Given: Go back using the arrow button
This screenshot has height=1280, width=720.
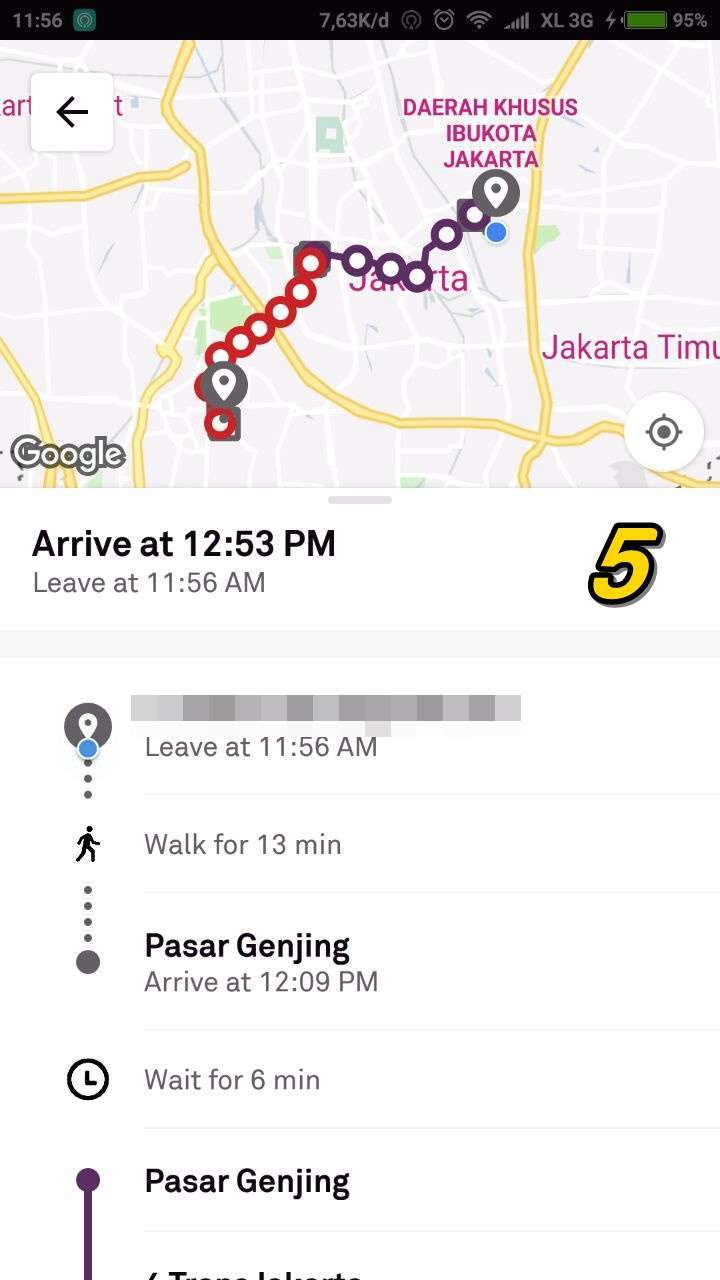Looking at the screenshot, I should point(72,112).
